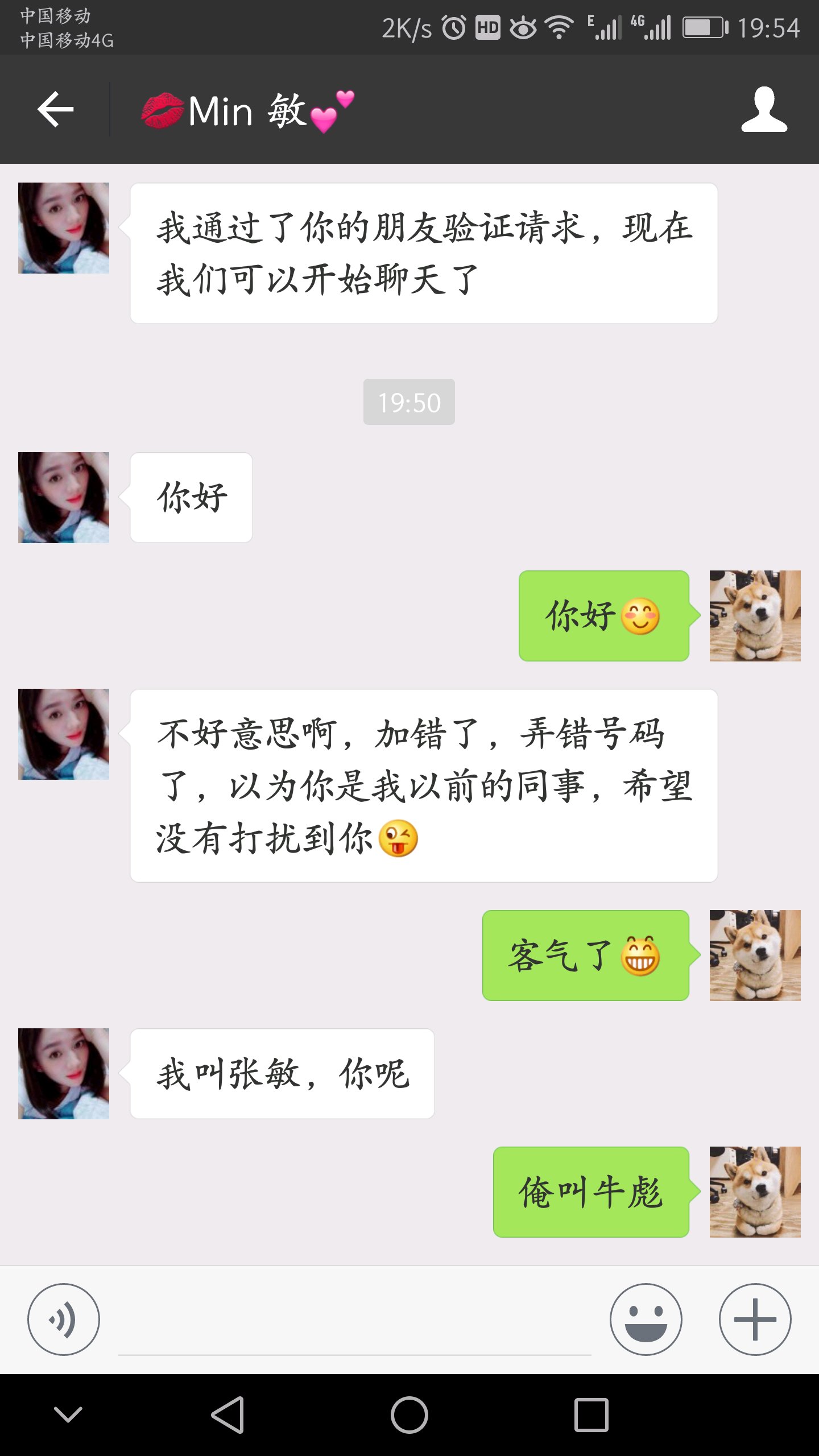This screenshot has height=1456, width=819.
Task: Open the plus attachments menu
Action: pyautogui.click(x=755, y=1319)
